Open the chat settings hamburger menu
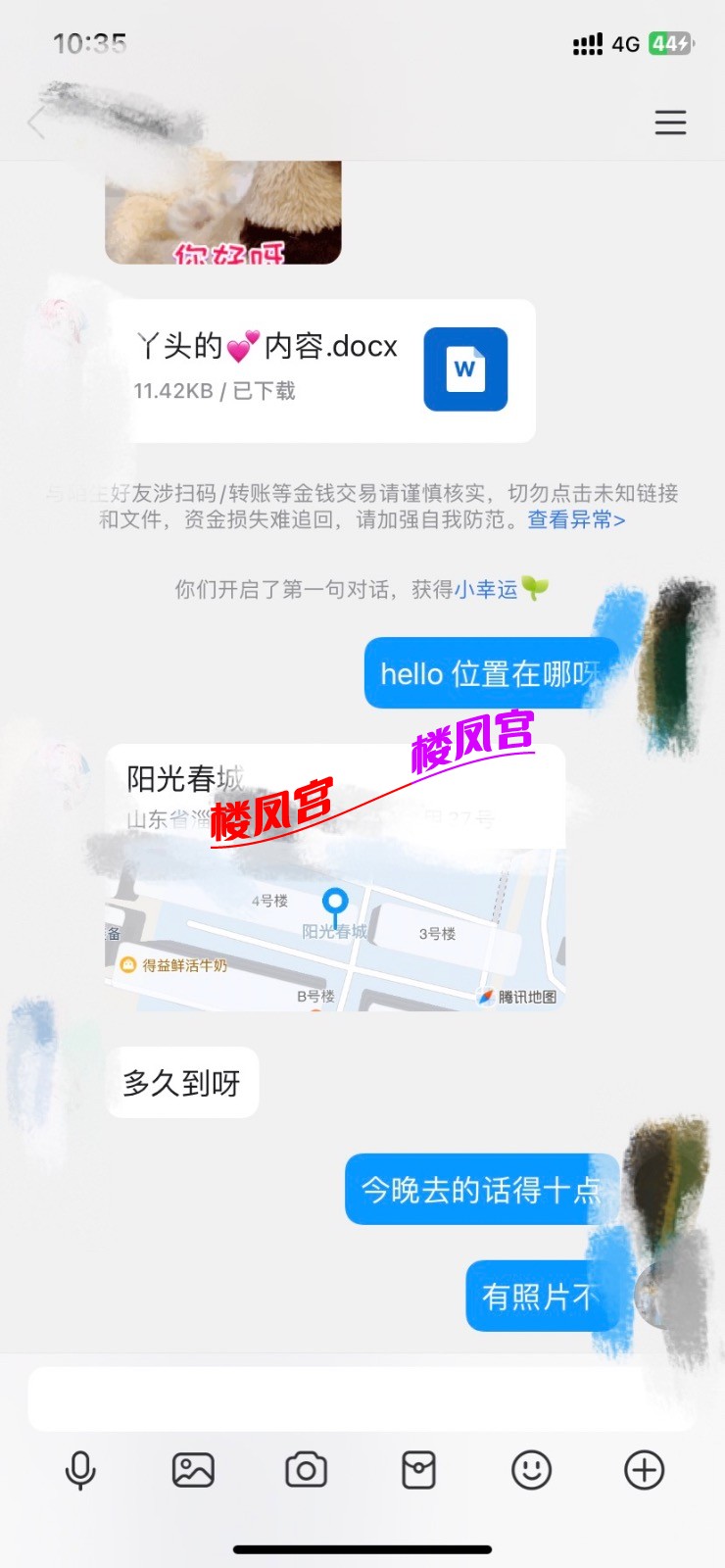Viewport: 725px width, 1568px height. [x=670, y=122]
